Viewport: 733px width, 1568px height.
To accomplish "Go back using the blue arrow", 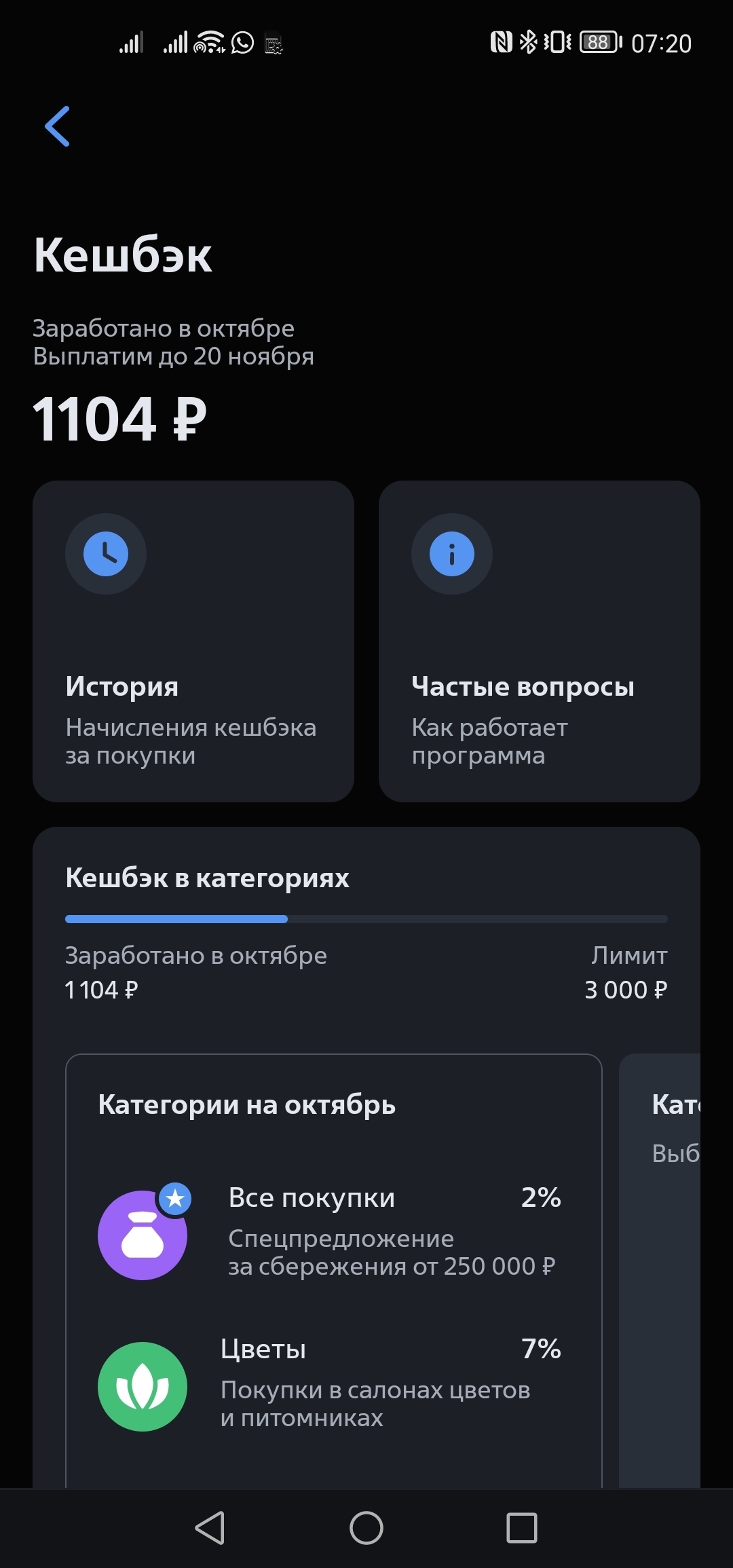I will (x=58, y=126).
